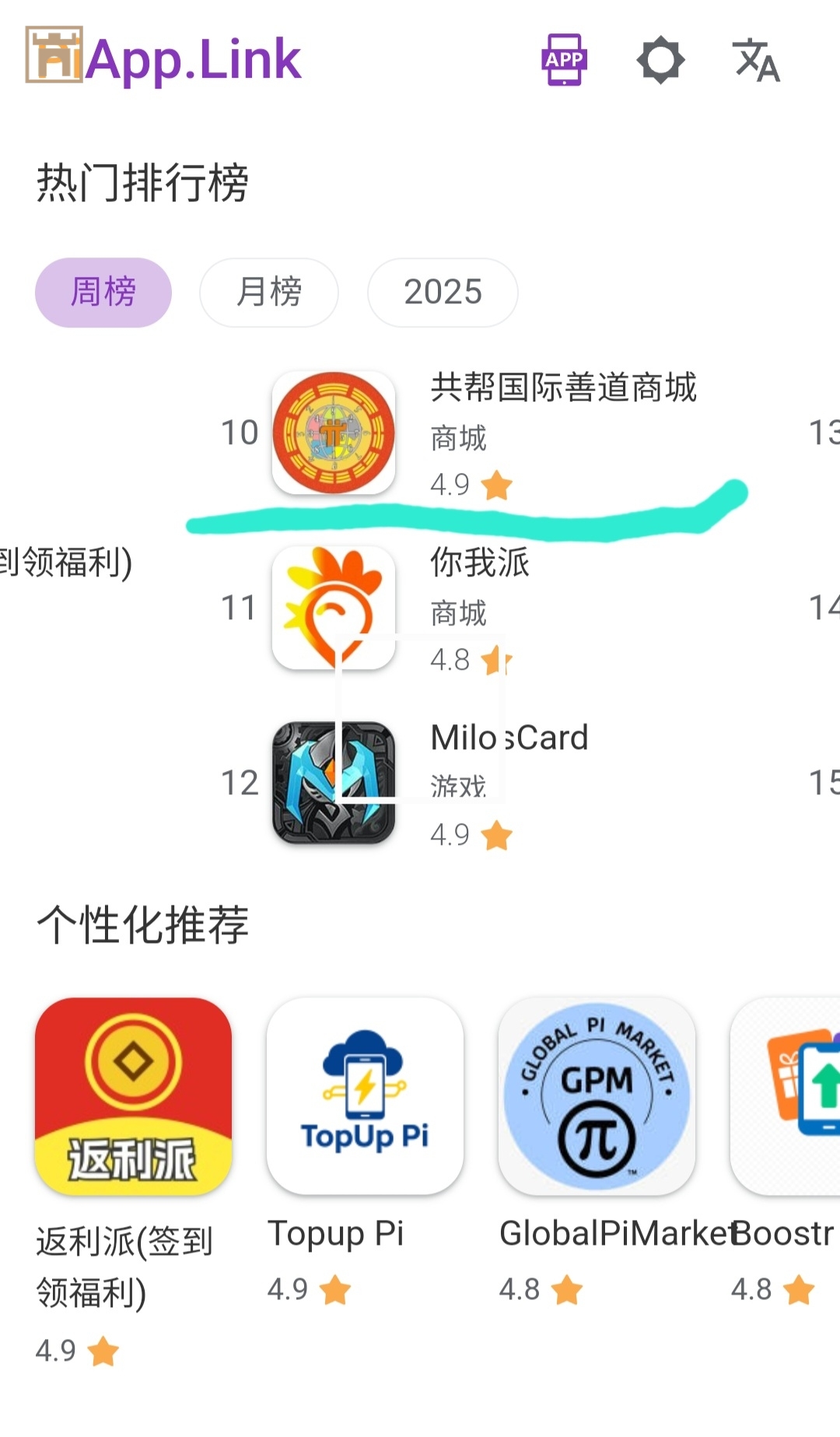Viewport: 840px width, 1437px height.
Task: Open the language translation icon
Action: pyautogui.click(x=755, y=60)
